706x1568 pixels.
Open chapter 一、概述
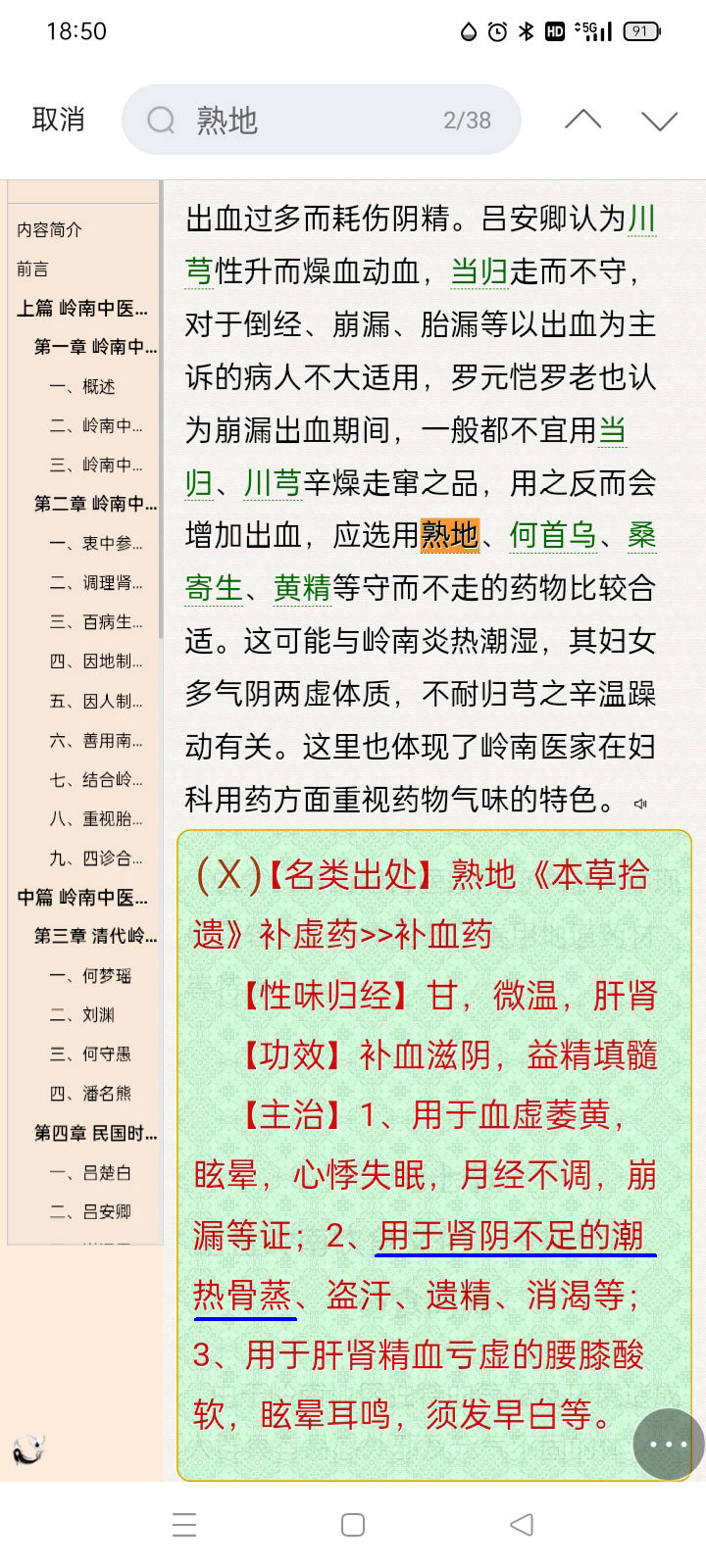(x=83, y=386)
